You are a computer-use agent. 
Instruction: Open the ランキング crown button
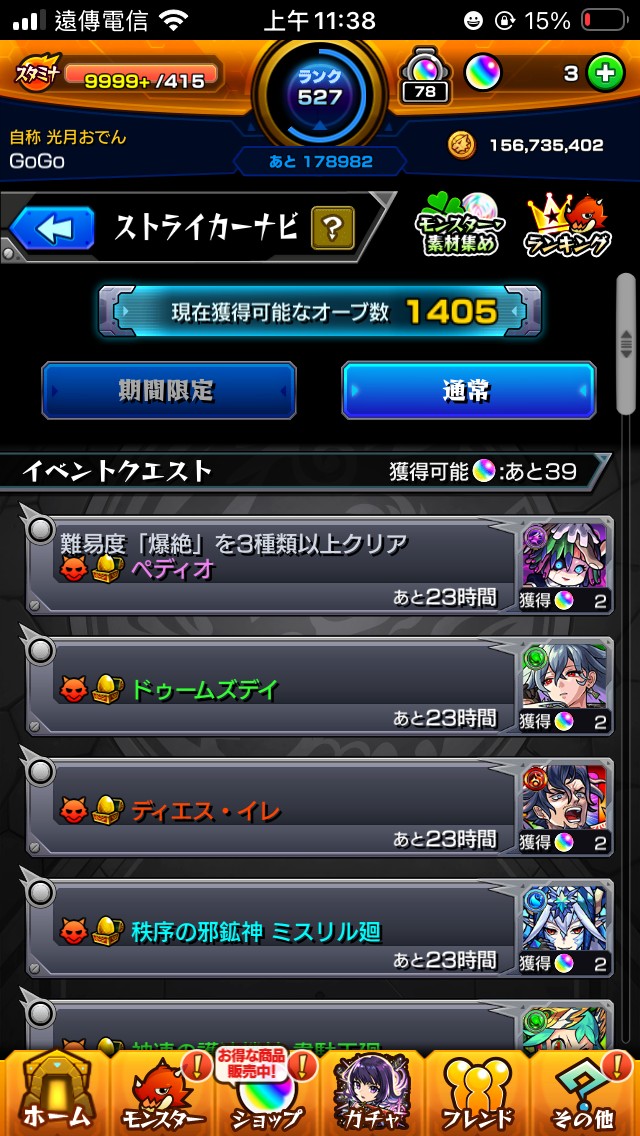(x=568, y=226)
